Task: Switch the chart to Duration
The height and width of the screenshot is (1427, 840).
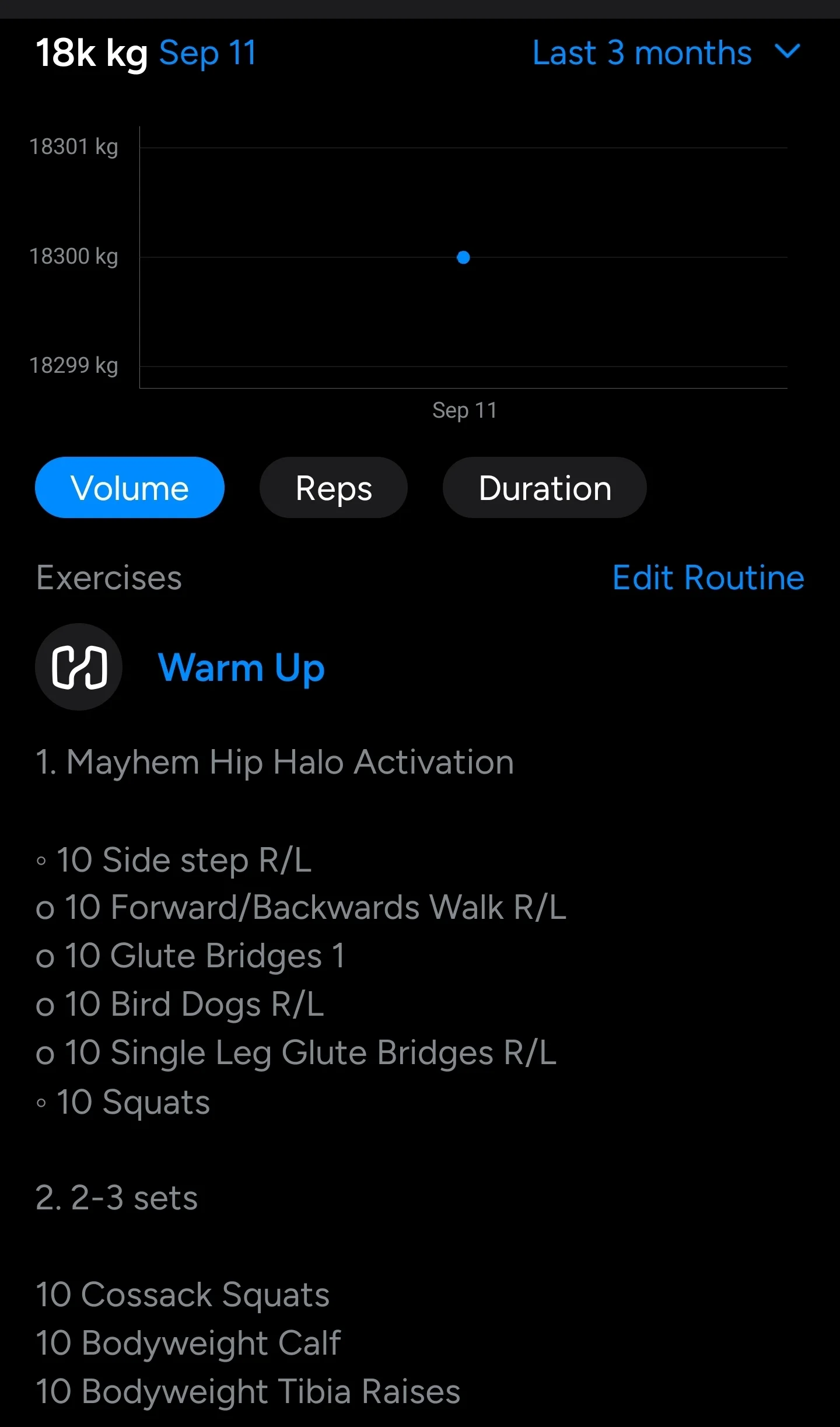Action: click(x=545, y=488)
